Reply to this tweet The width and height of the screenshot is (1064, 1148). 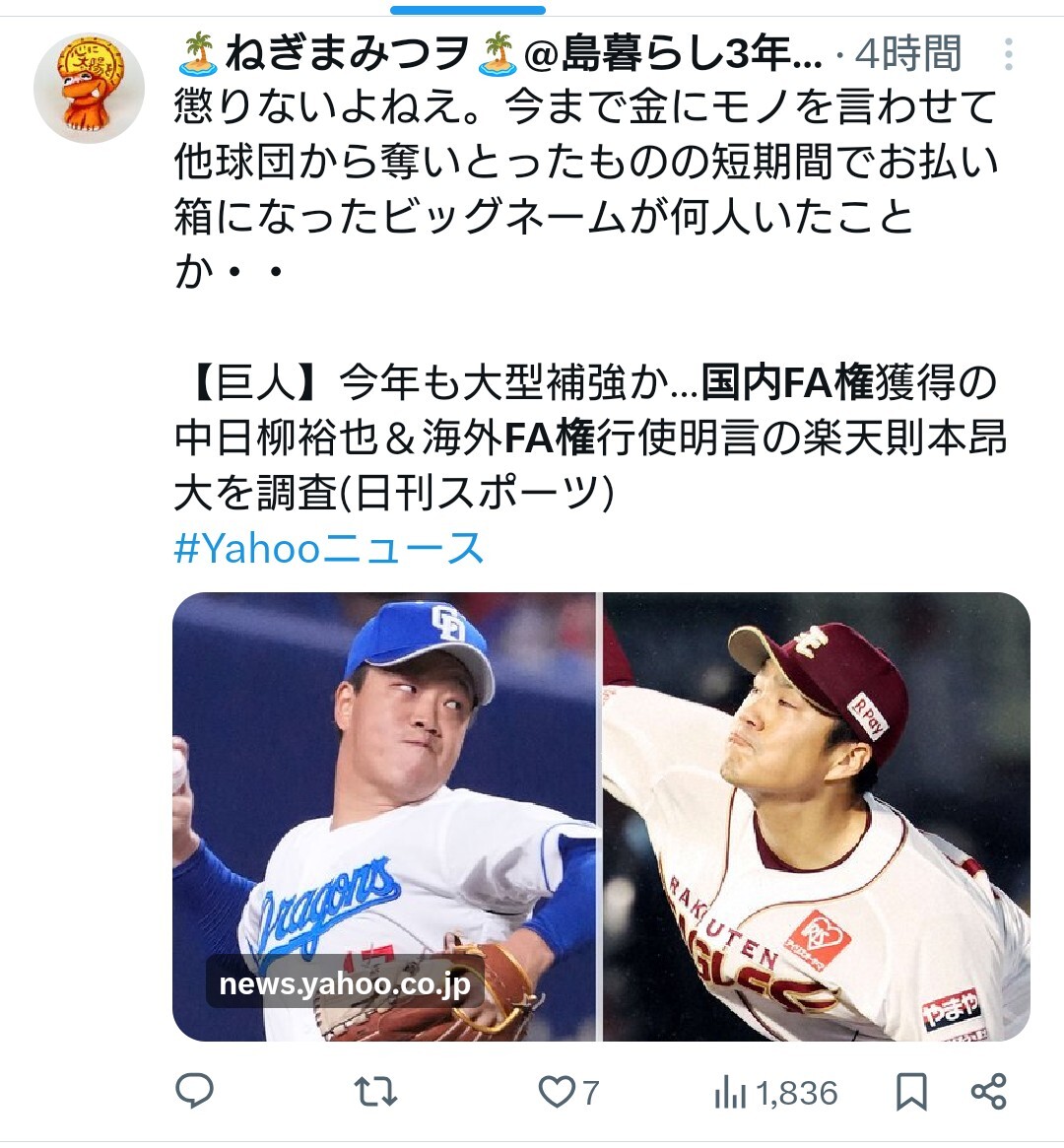194,1091
